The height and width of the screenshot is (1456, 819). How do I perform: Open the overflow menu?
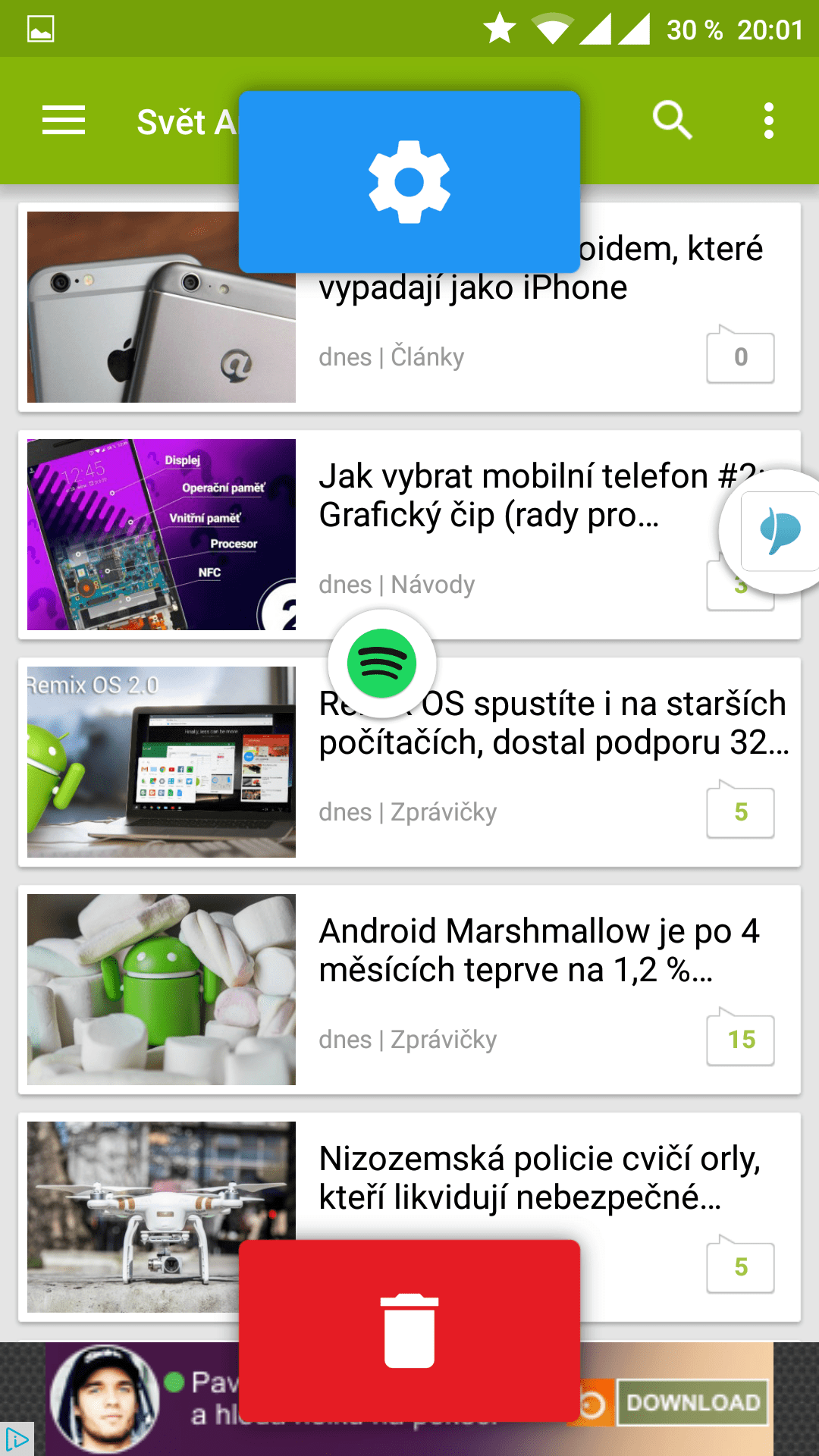click(x=769, y=121)
